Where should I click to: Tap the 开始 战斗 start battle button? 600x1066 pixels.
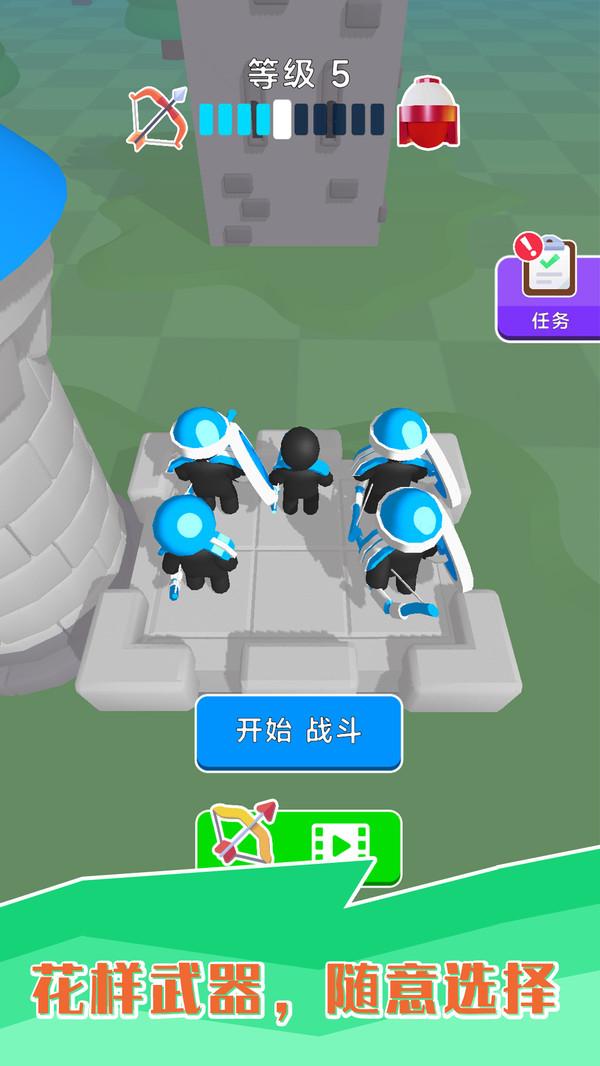click(298, 732)
